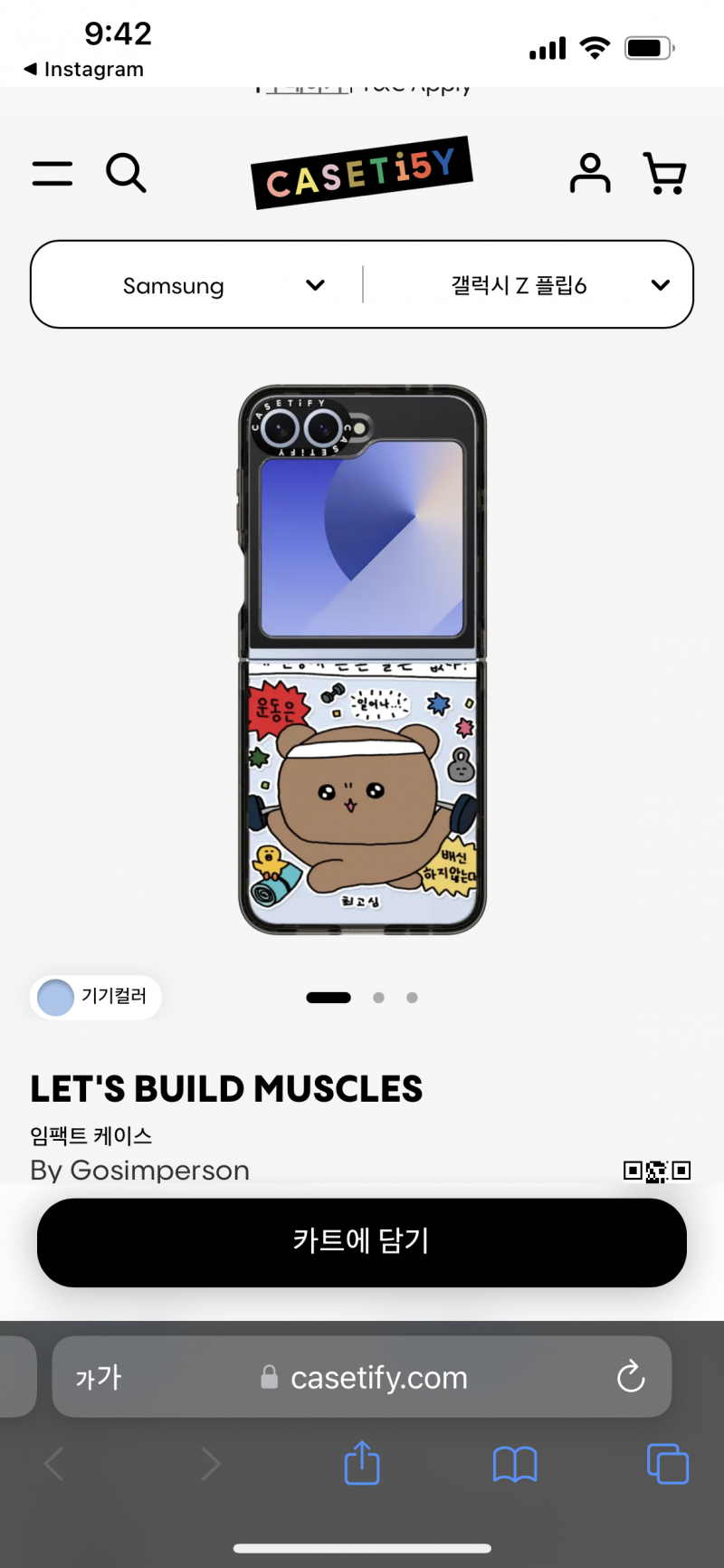The height and width of the screenshot is (1568, 724).
Task: Tap 카트에 담기 to add to cart
Action: click(362, 1242)
